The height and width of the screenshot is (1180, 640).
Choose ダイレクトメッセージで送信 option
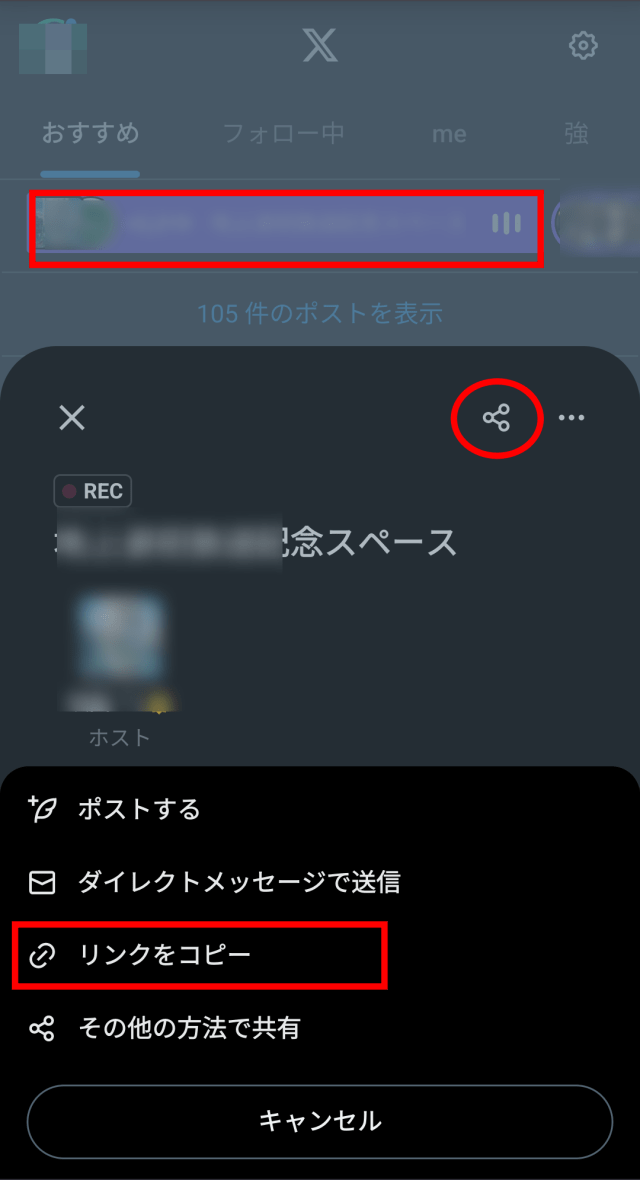pyautogui.click(x=238, y=882)
